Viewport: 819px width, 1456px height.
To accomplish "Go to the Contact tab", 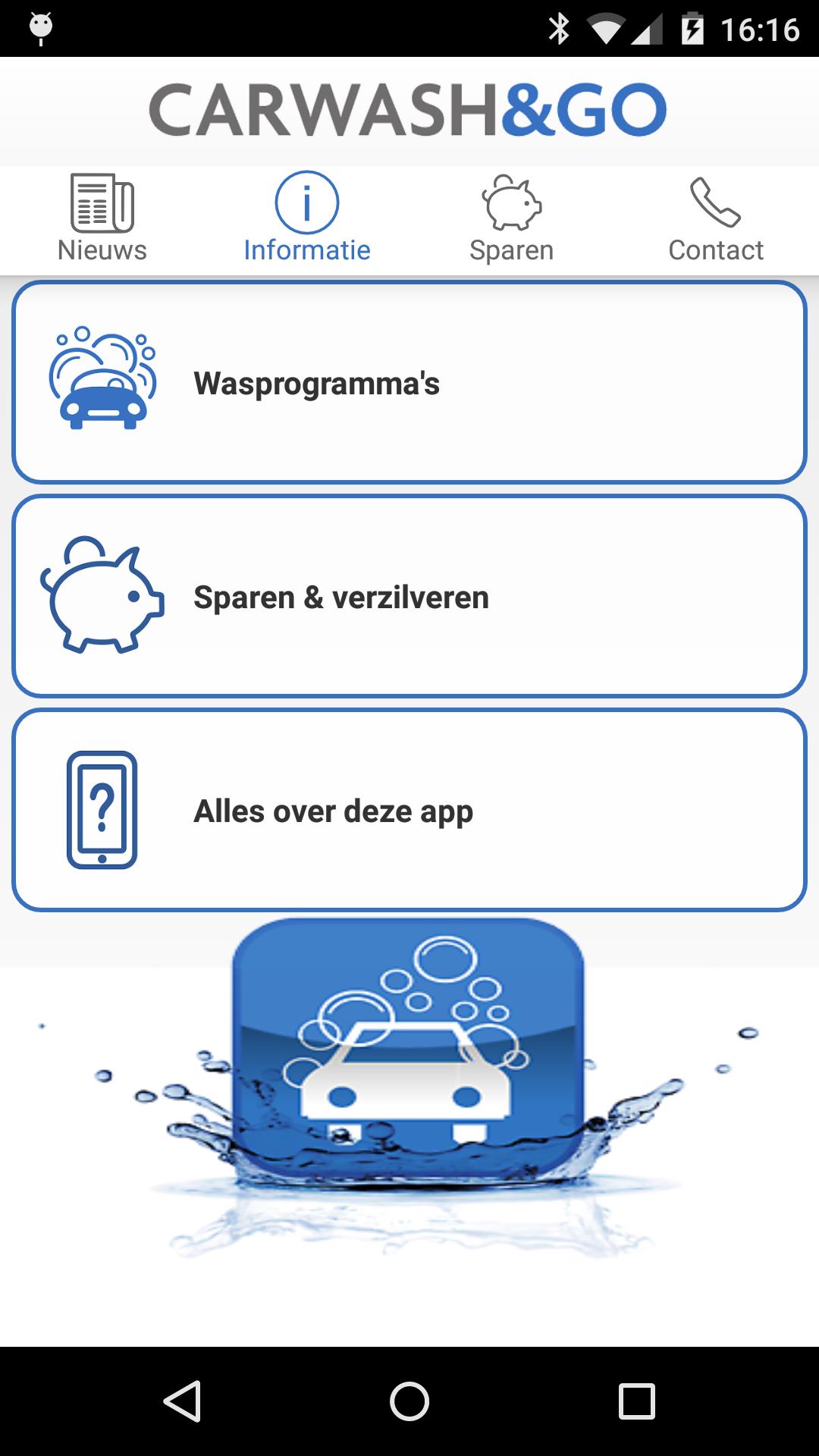I will 716,219.
